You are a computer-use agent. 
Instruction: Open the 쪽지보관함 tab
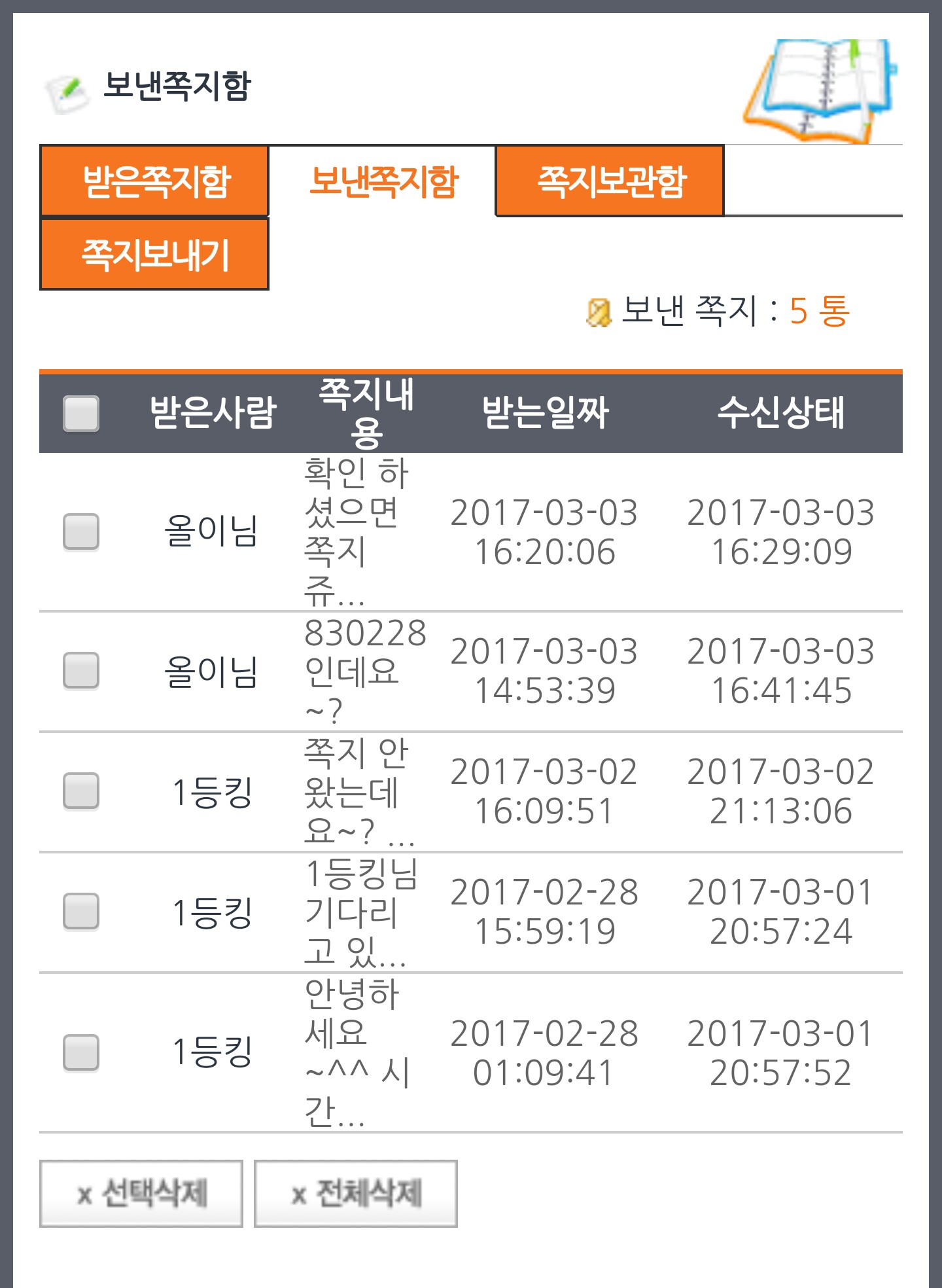pos(610,181)
